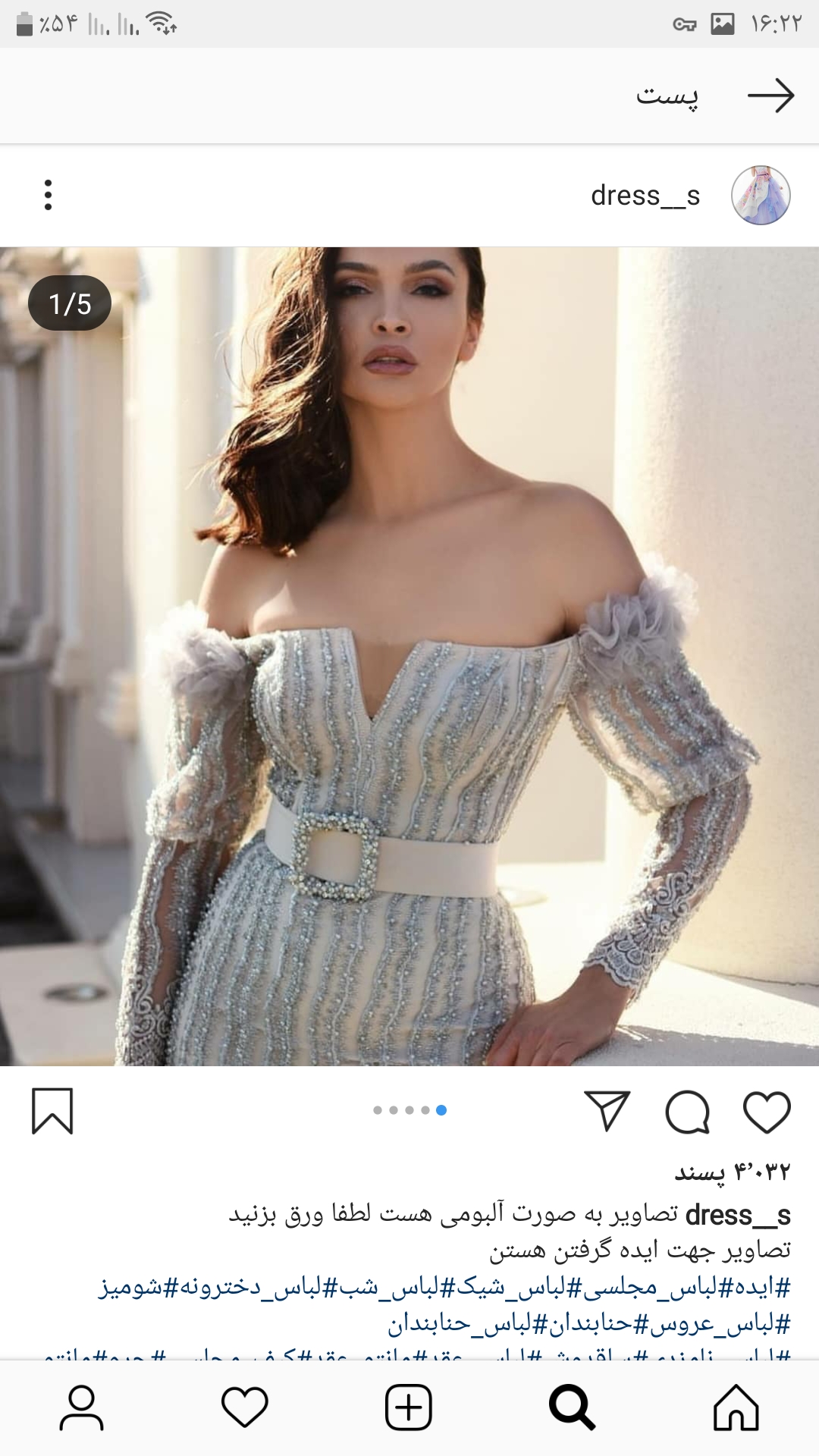The height and width of the screenshot is (1456, 819).
Task: View the 4,032 likes list
Action: [732, 1172]
